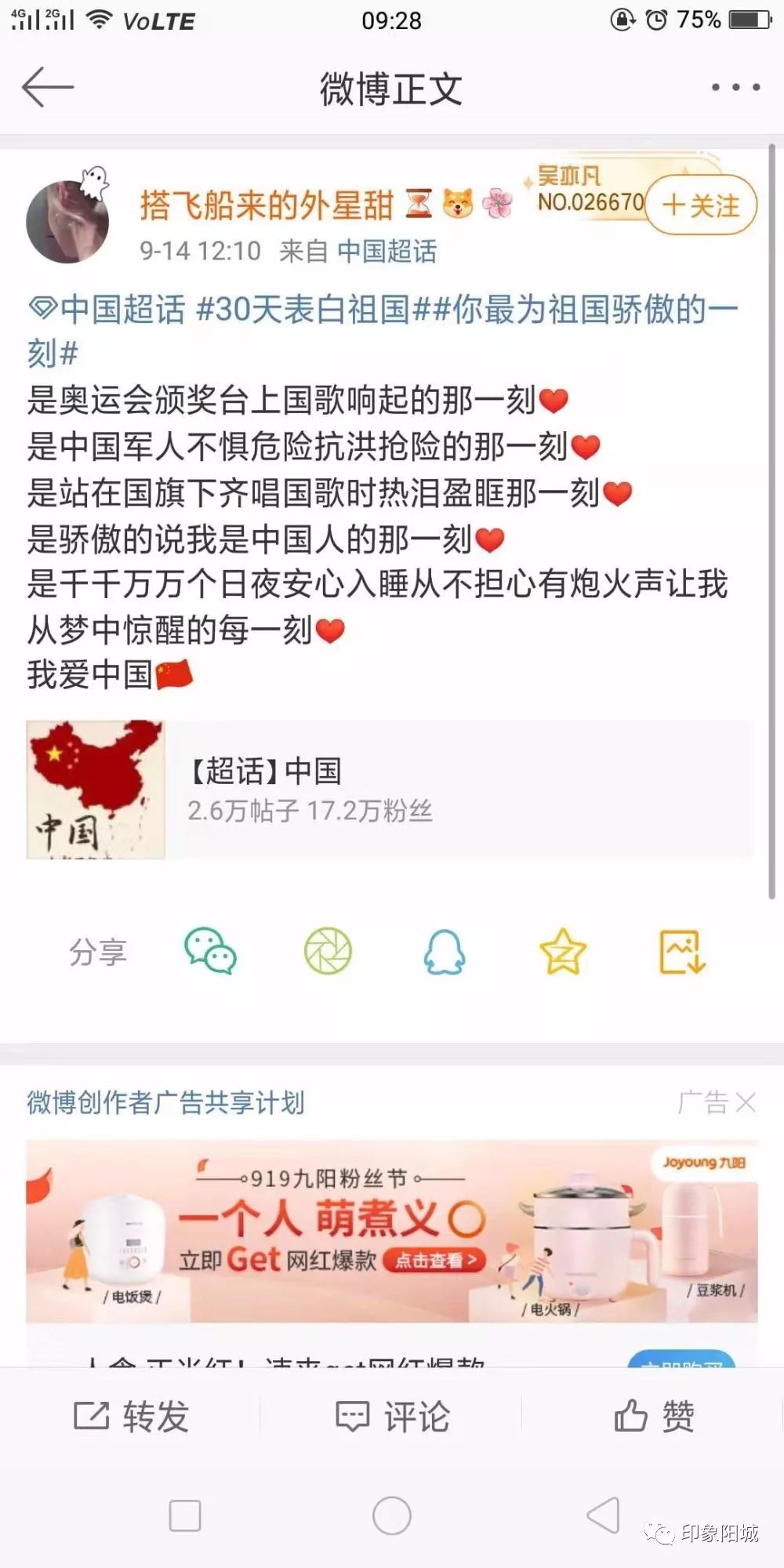Share post to WeChat Moments

(x=328, y=952)
